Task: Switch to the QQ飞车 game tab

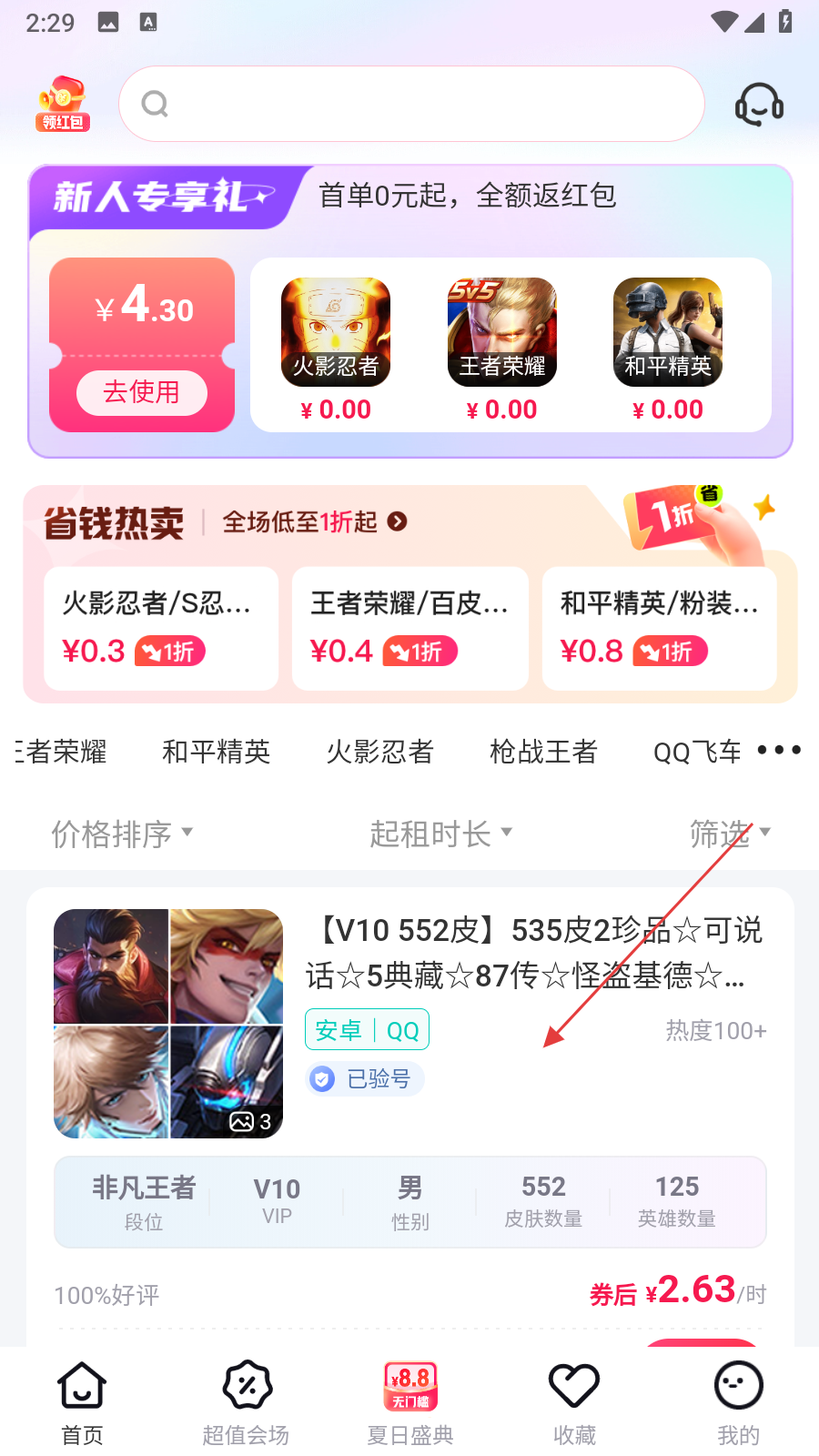Action: point(697,752)
